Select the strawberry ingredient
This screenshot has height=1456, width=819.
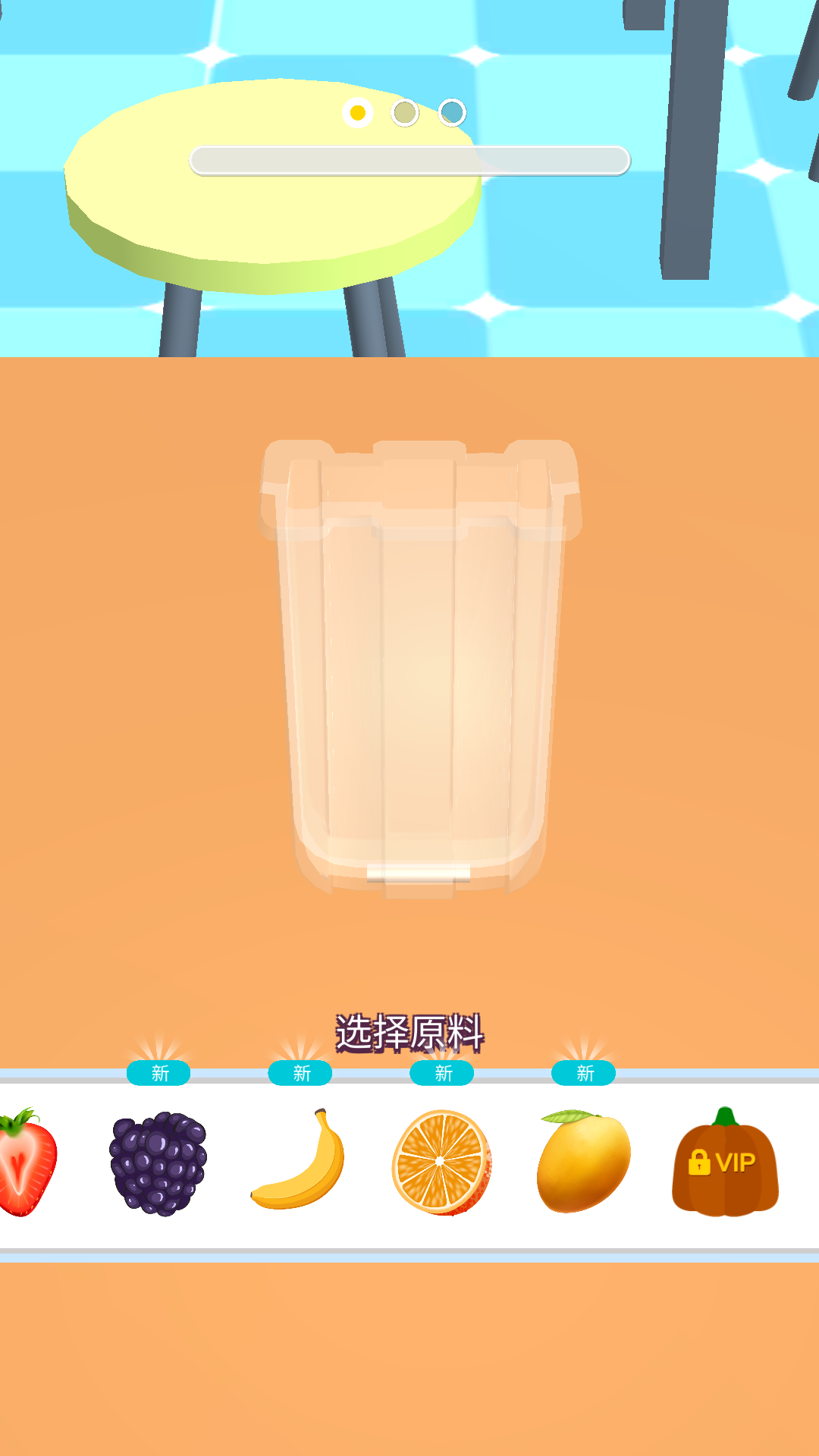pos(27,1163)
